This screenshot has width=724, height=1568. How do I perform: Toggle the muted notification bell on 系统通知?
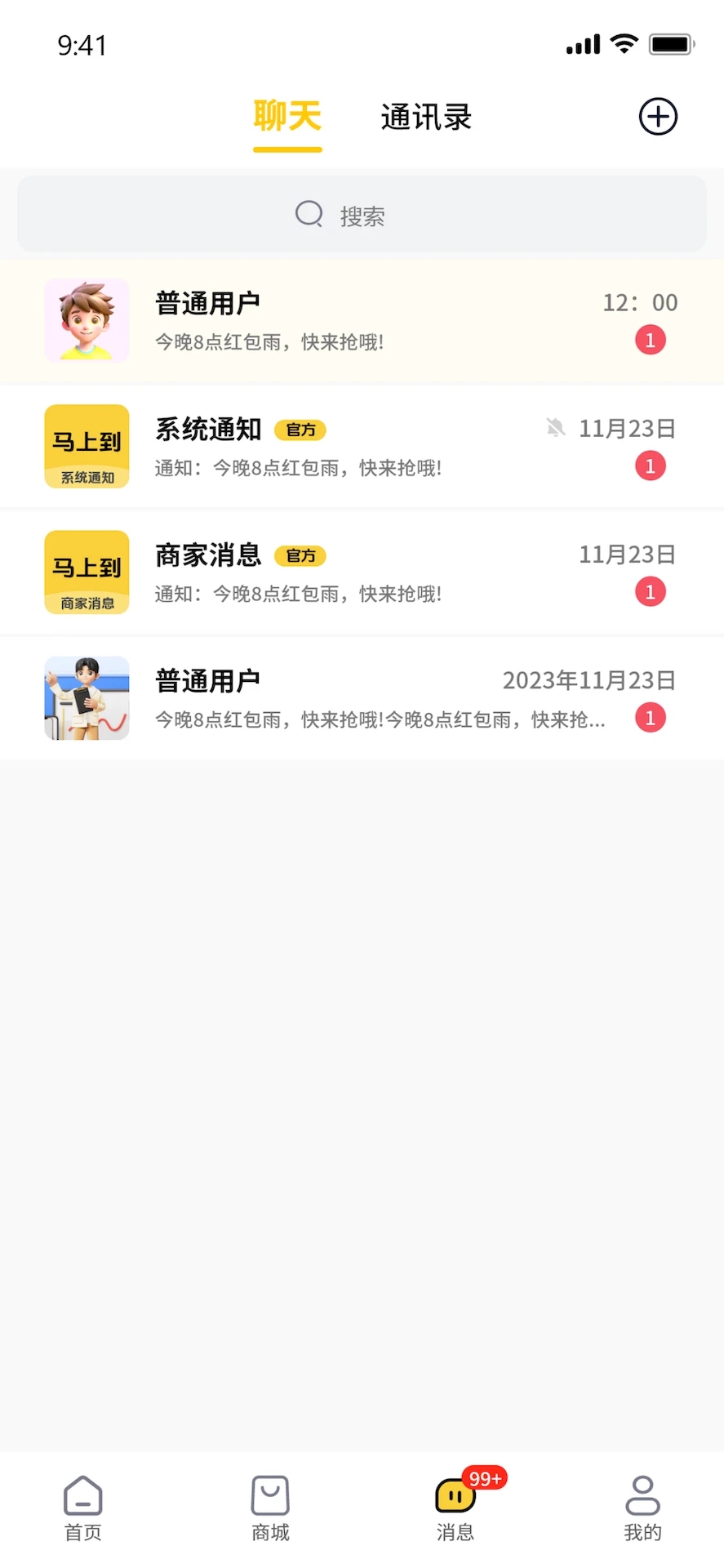click(555, 427)
